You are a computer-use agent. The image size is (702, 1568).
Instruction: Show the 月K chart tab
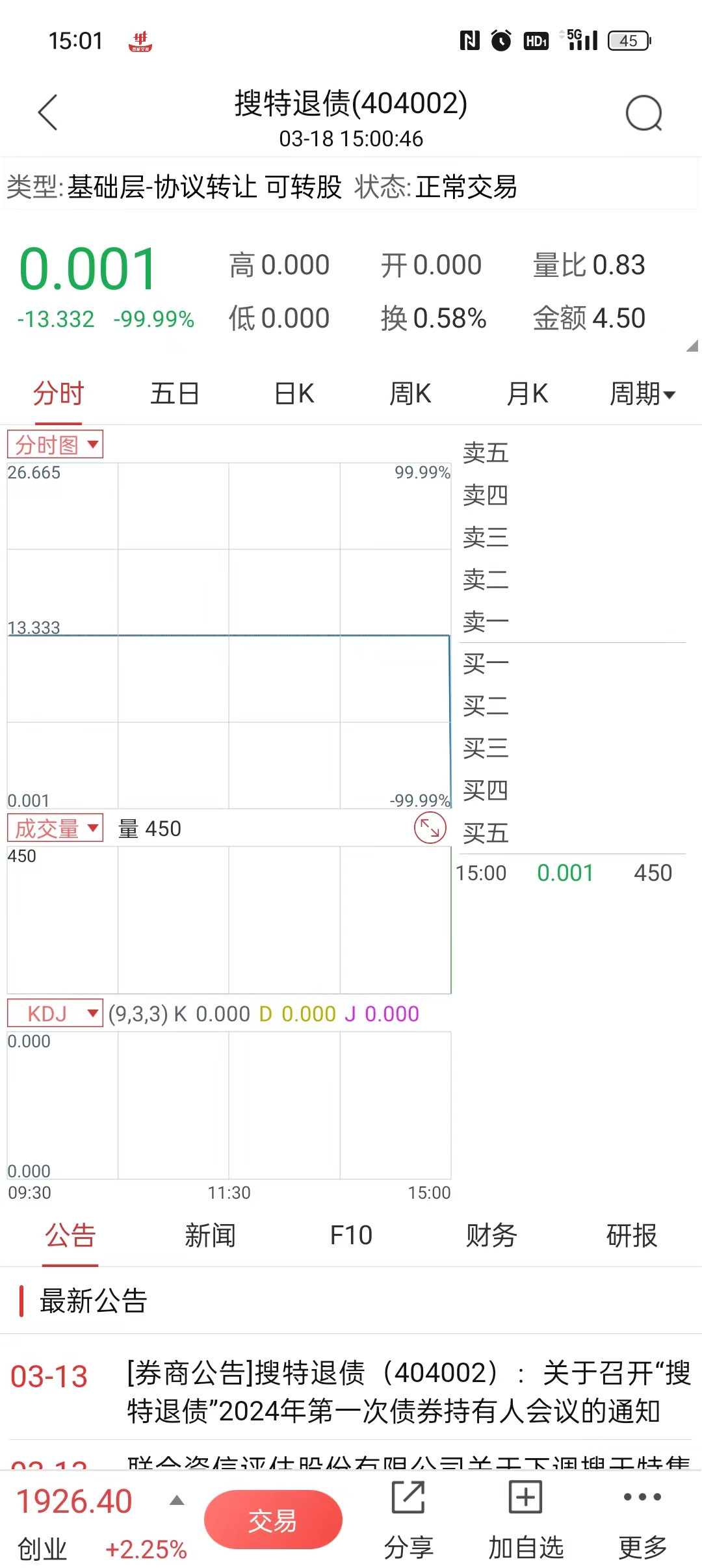click(x=527, y=393)
